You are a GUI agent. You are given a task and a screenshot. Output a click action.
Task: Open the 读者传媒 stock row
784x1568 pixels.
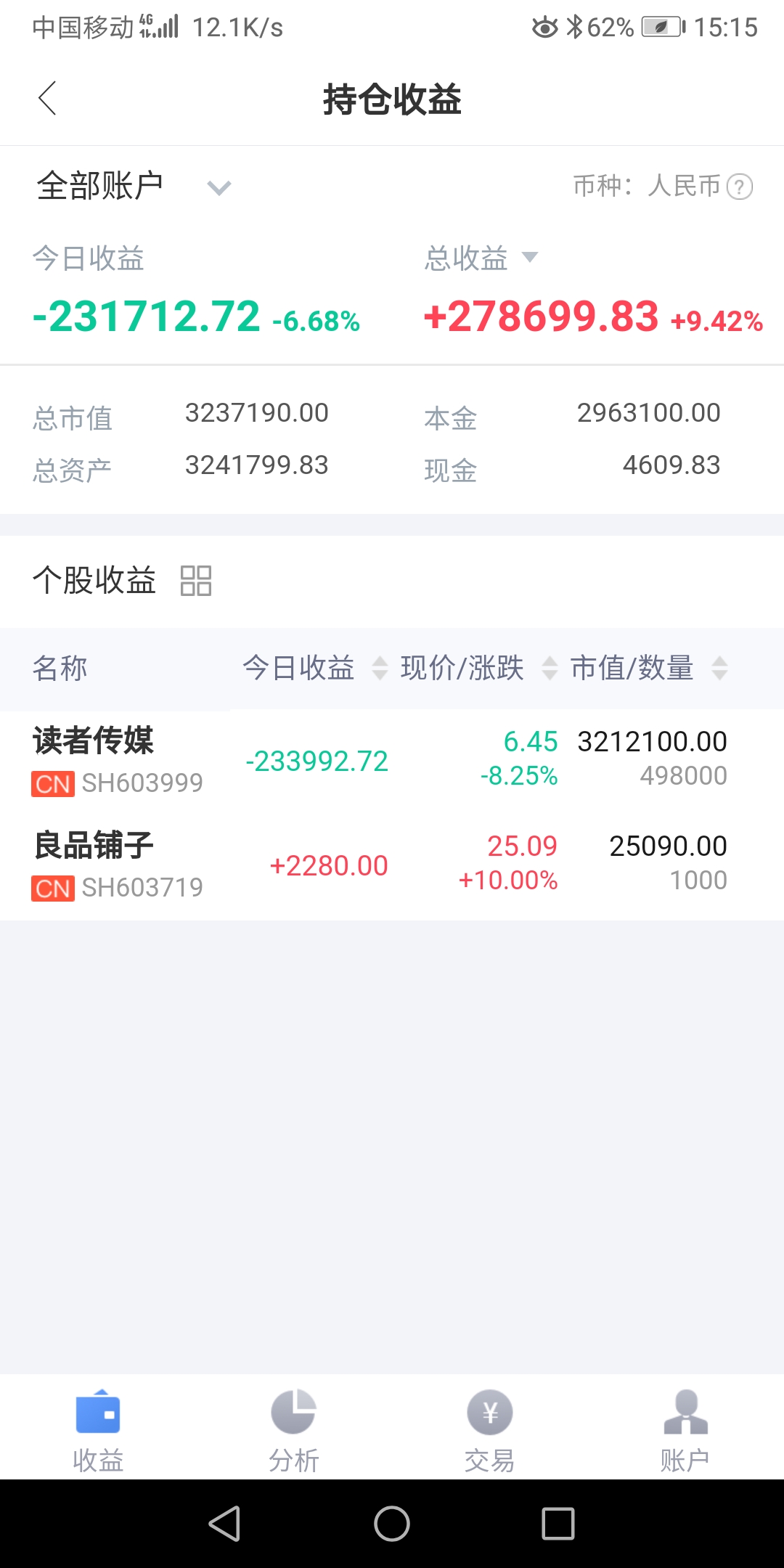(x=392, y=761)
